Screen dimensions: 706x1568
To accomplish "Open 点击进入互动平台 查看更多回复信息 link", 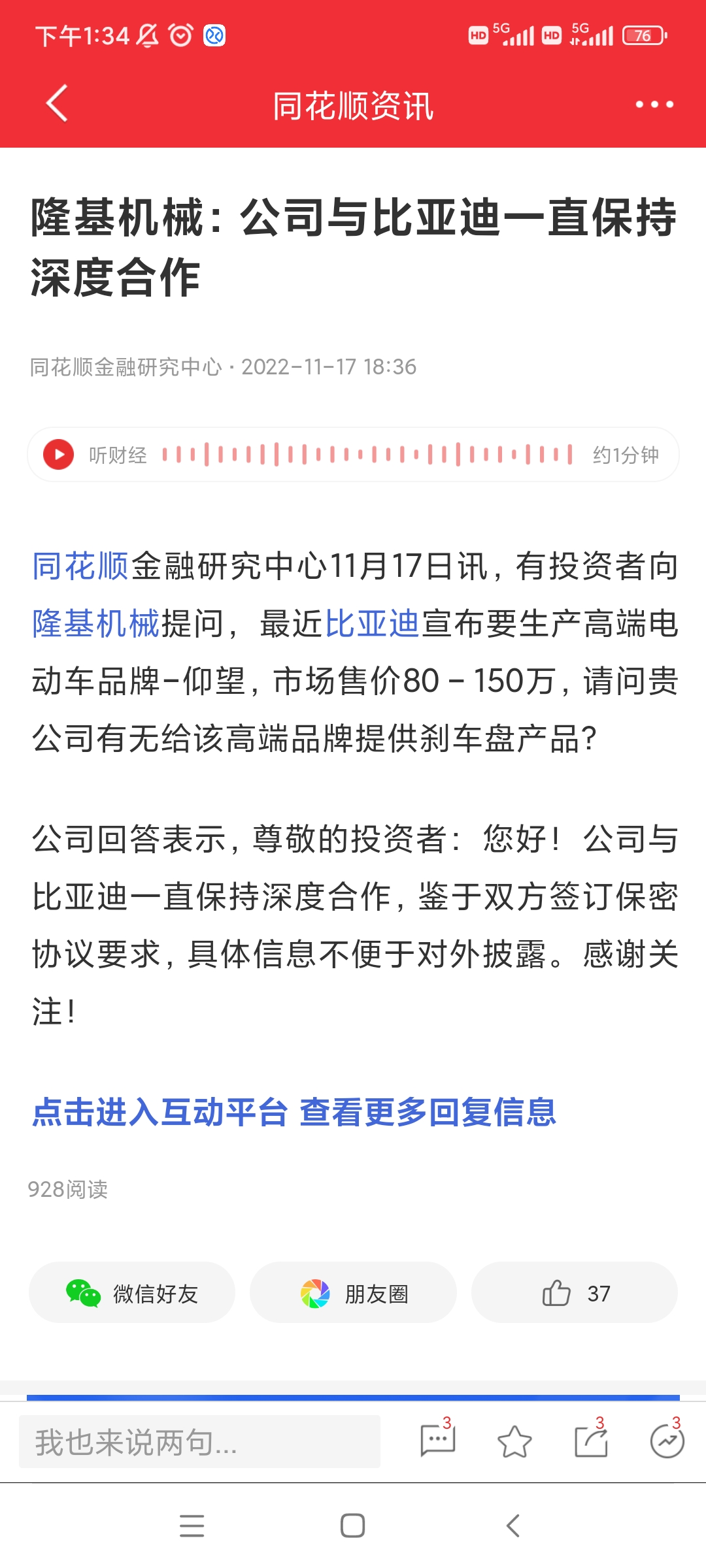I will click(x=294, y=1112).
